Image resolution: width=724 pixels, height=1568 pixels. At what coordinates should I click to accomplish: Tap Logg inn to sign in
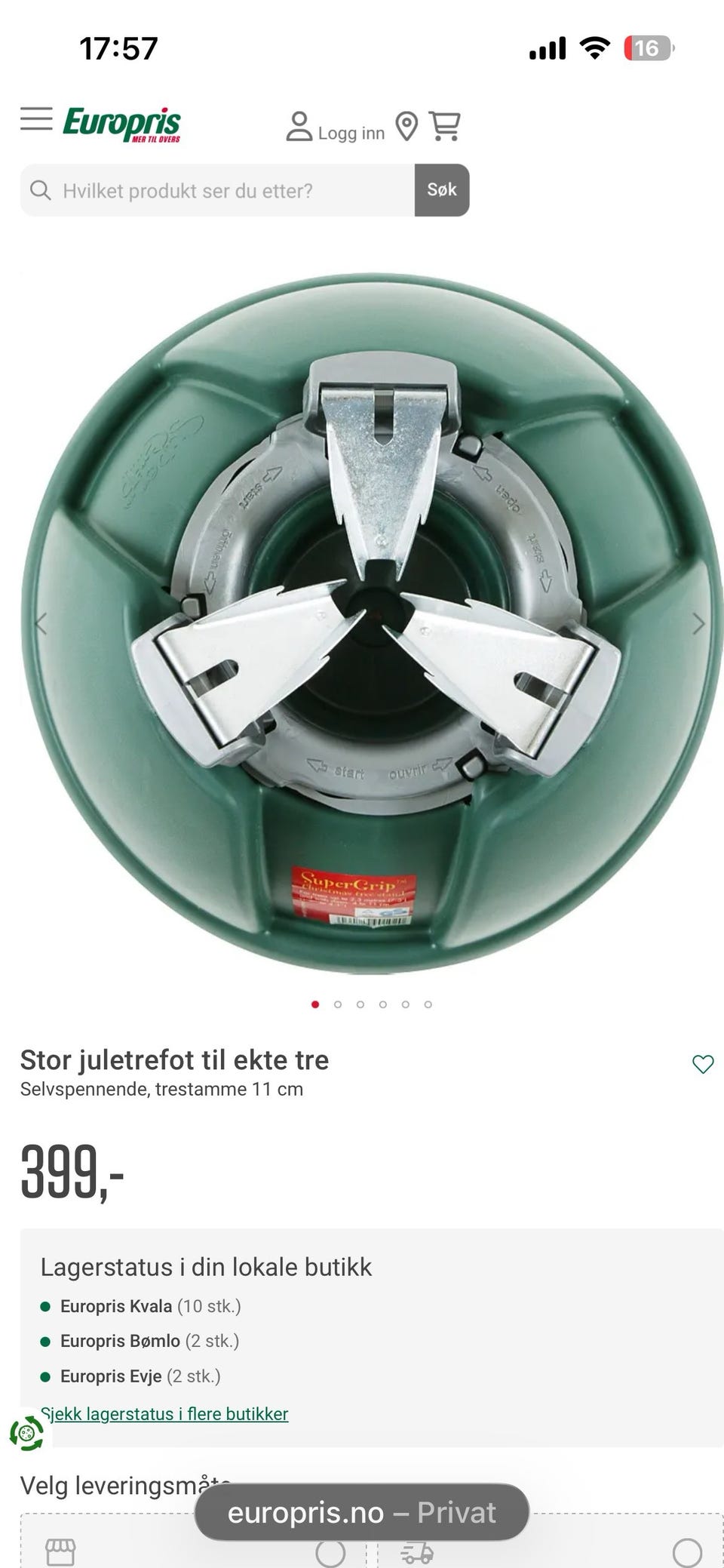point(335,127)
